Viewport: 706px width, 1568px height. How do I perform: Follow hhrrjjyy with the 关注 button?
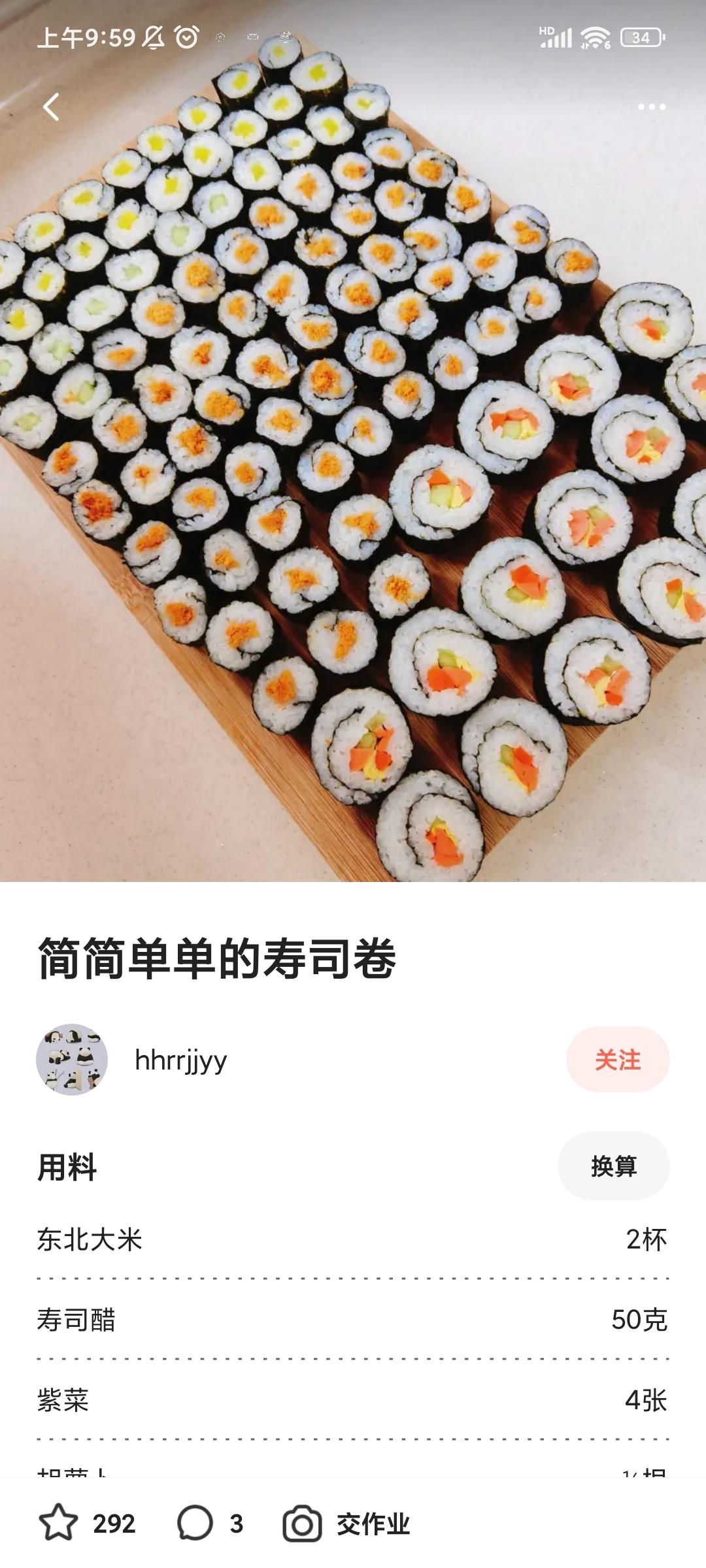coord(617,1060)
